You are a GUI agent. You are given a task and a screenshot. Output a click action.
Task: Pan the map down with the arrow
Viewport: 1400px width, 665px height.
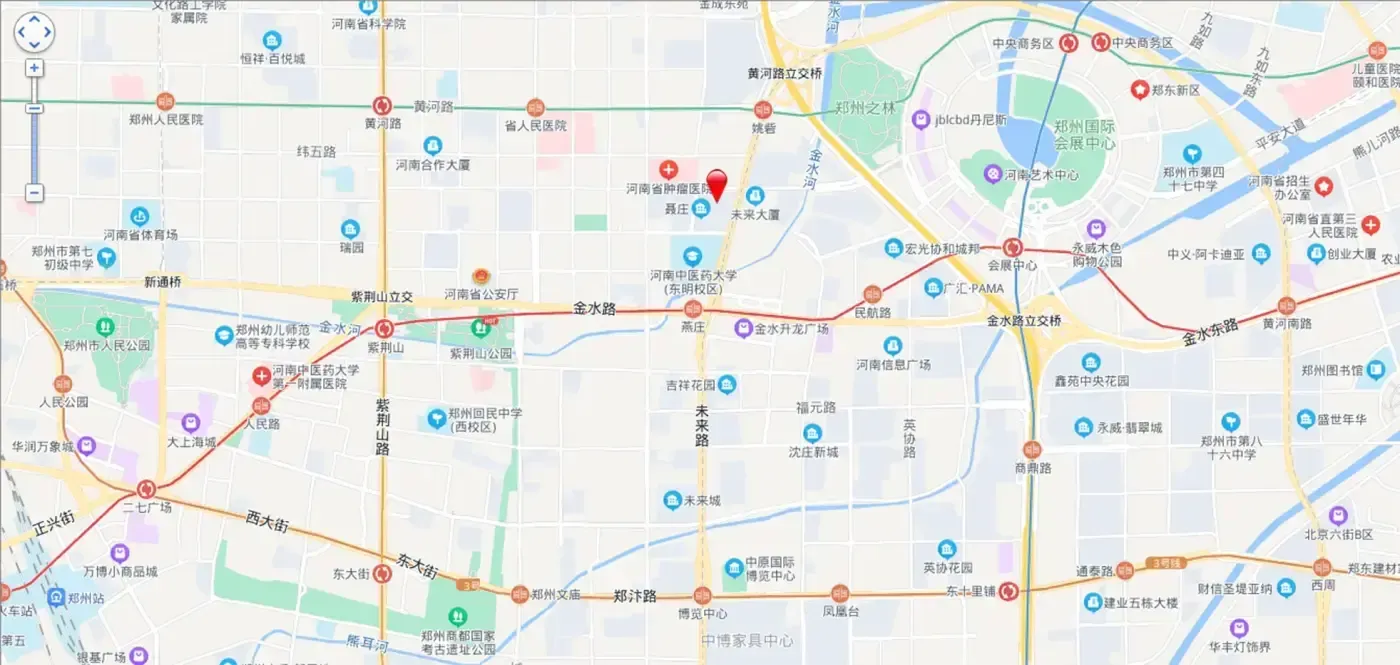(x=34, y=45)
